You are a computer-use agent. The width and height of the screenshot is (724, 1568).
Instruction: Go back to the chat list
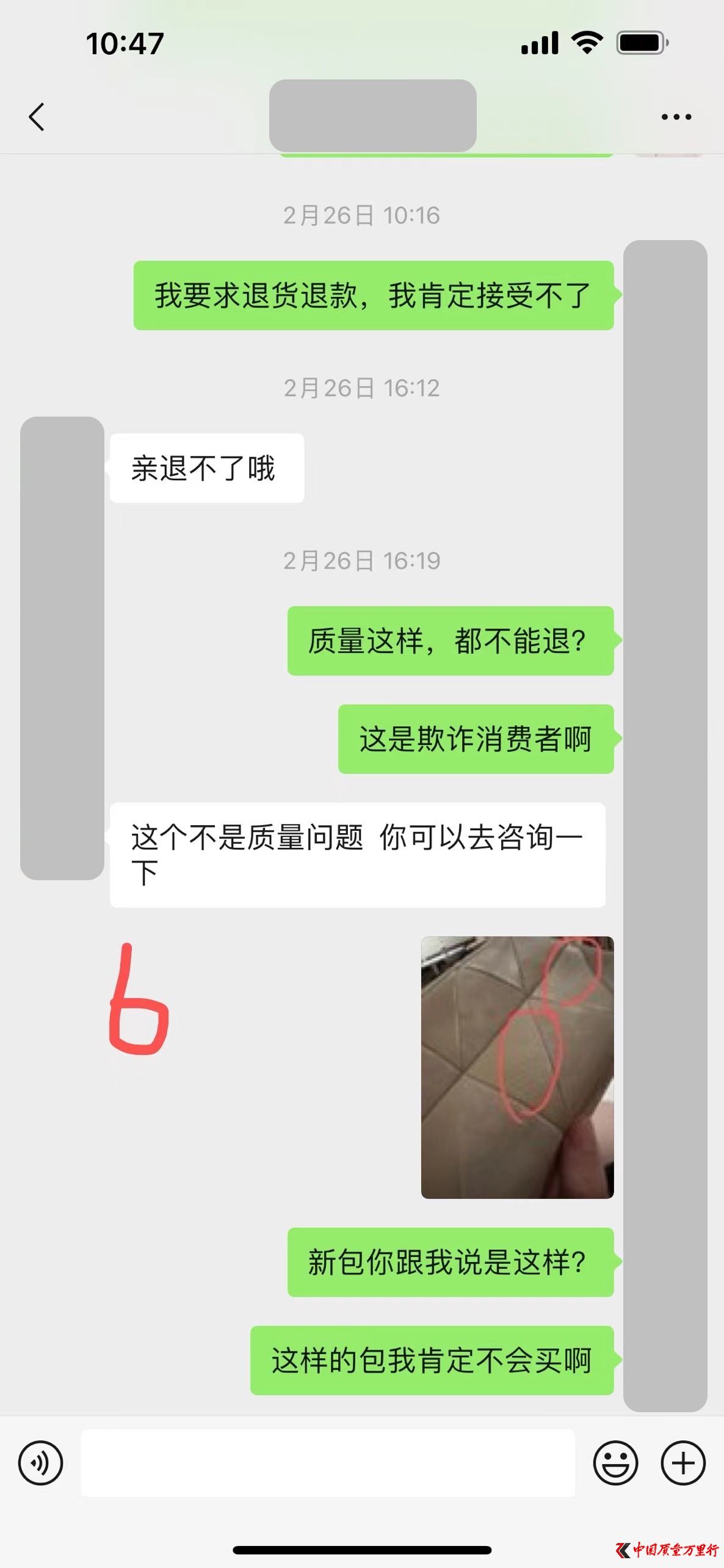coord(37,117)
